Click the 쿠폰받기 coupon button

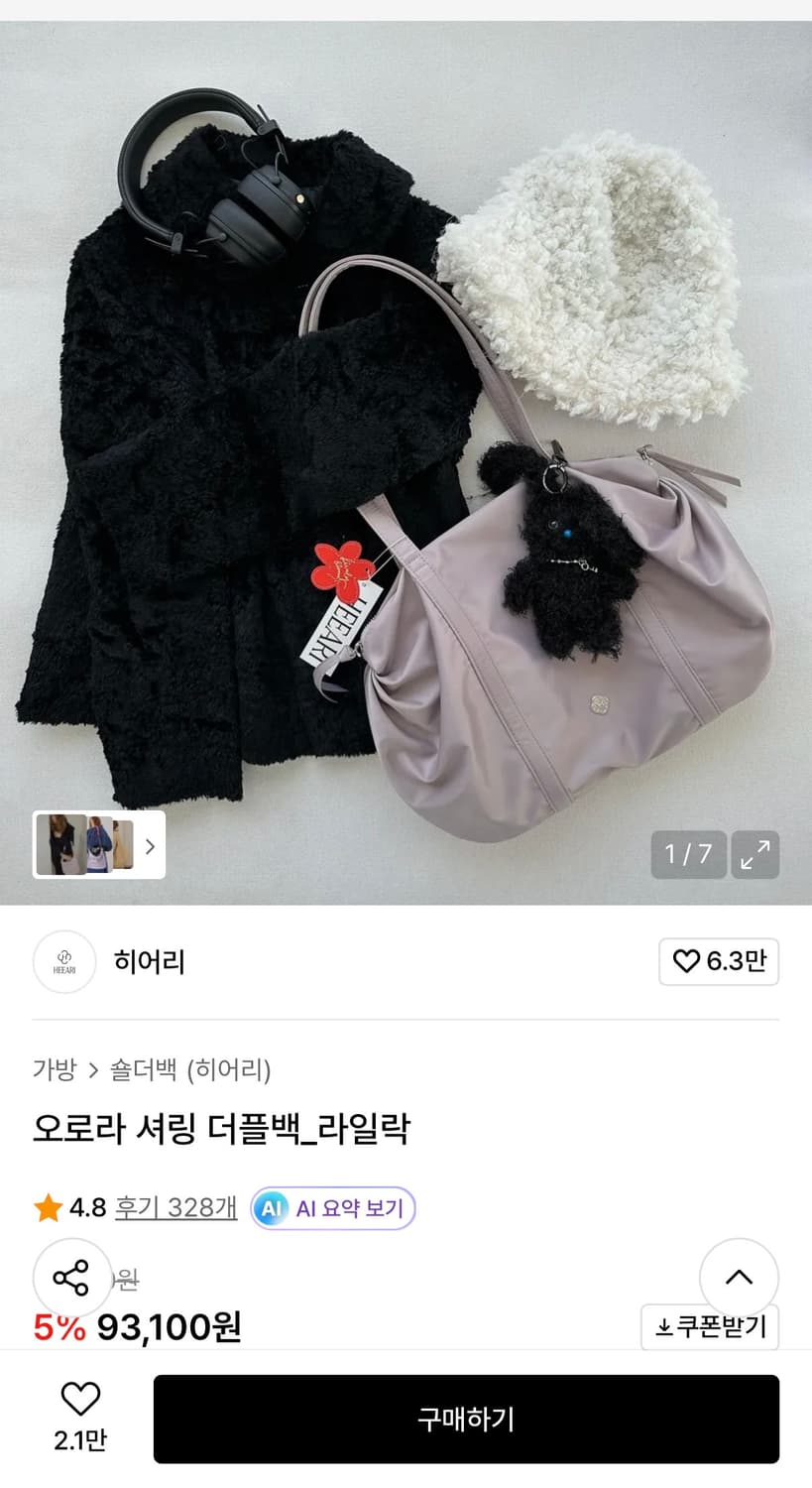[709, 1326]
